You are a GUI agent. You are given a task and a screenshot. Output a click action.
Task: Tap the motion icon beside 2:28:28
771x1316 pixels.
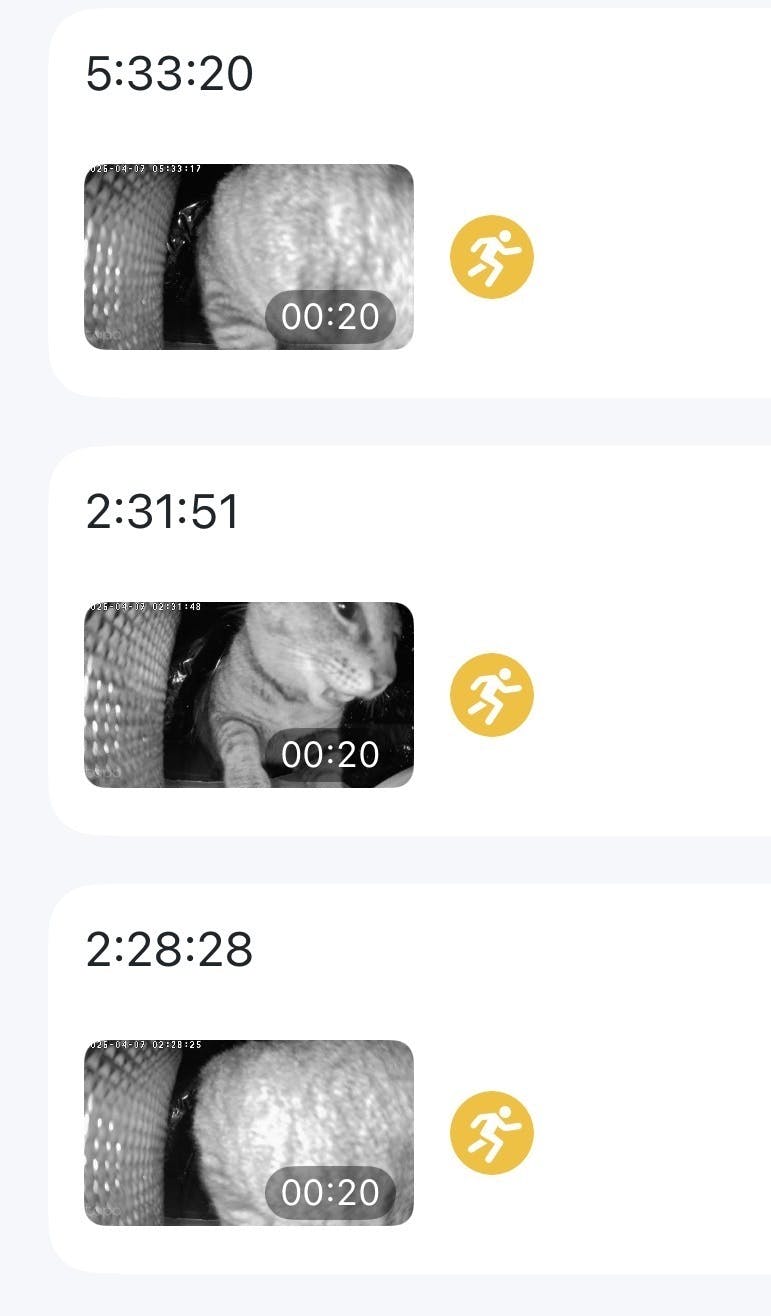click(x=492, y=1133)
